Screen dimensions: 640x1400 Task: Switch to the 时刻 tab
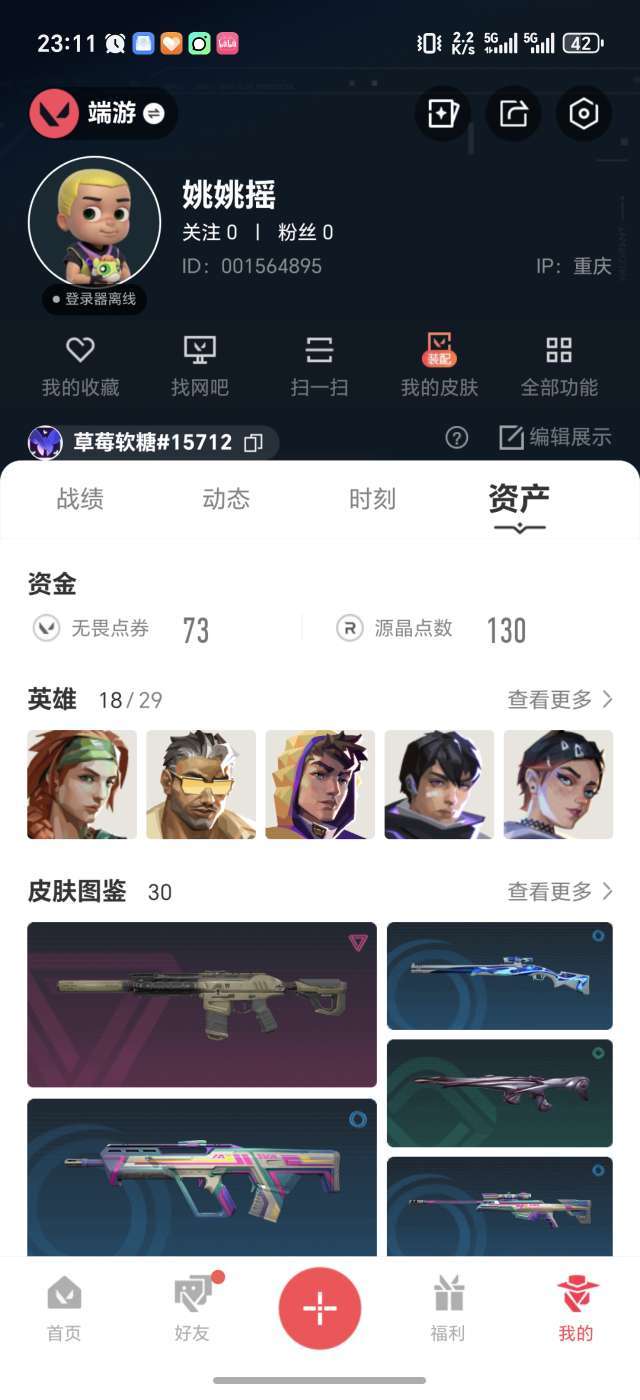pyautogui.click(x=372, y=499)
